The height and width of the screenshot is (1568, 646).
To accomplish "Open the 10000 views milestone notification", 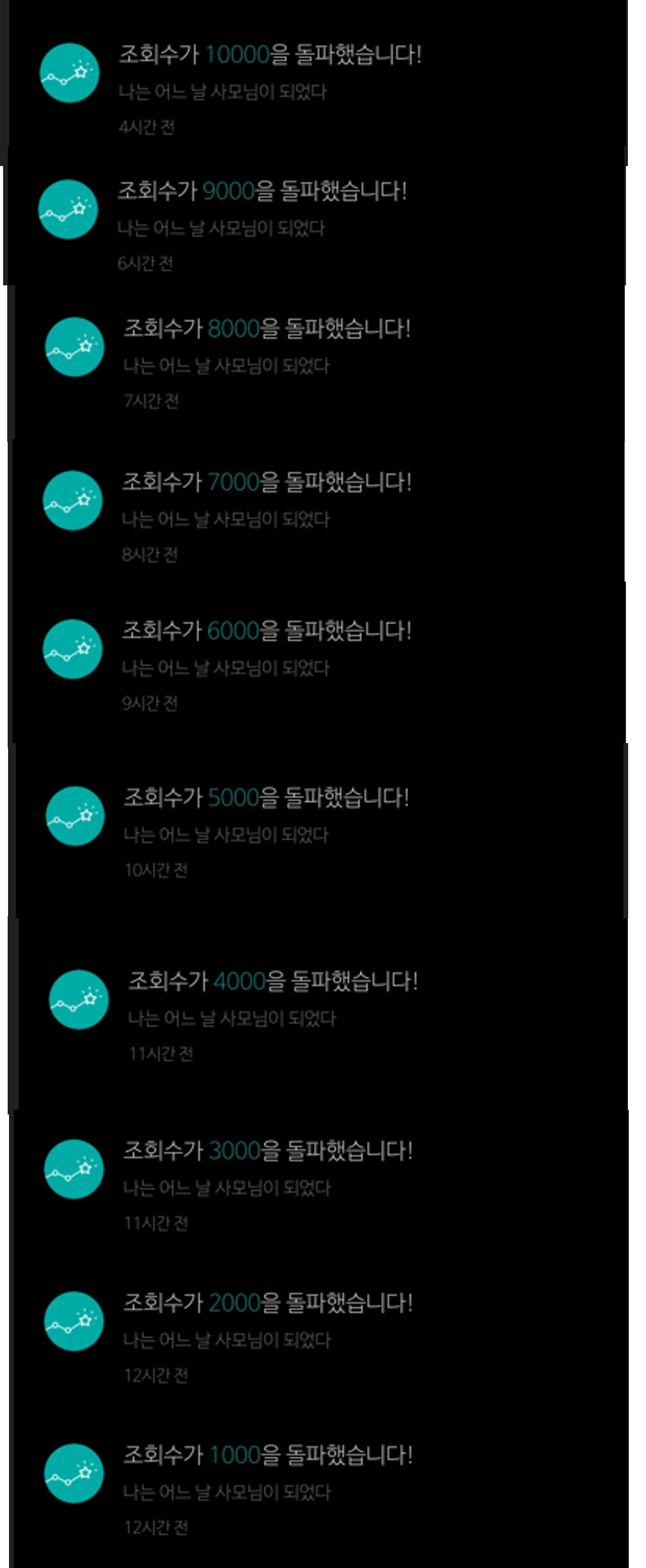I will pos(271,54).
